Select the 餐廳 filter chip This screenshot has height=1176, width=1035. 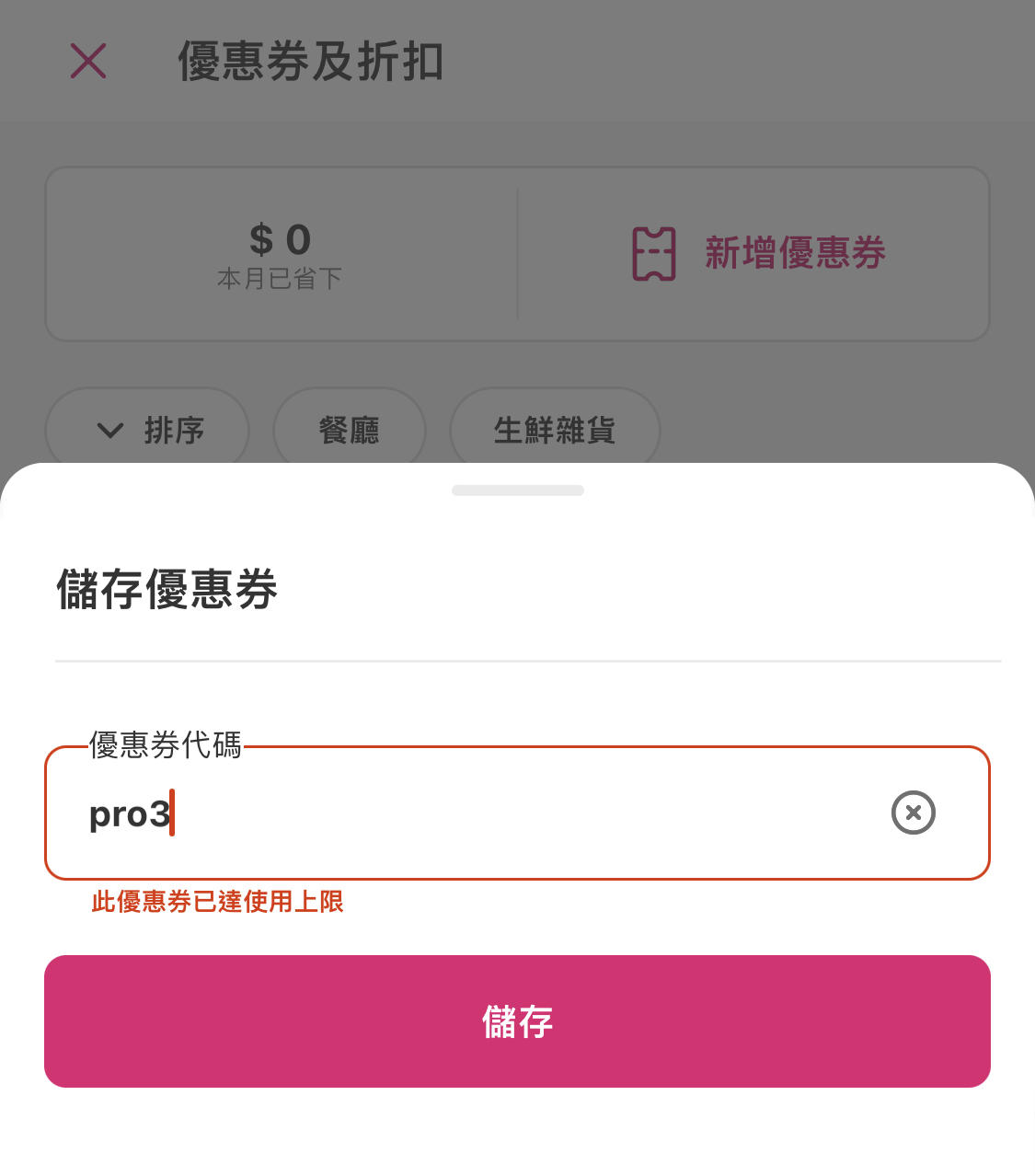click(350, 431)
